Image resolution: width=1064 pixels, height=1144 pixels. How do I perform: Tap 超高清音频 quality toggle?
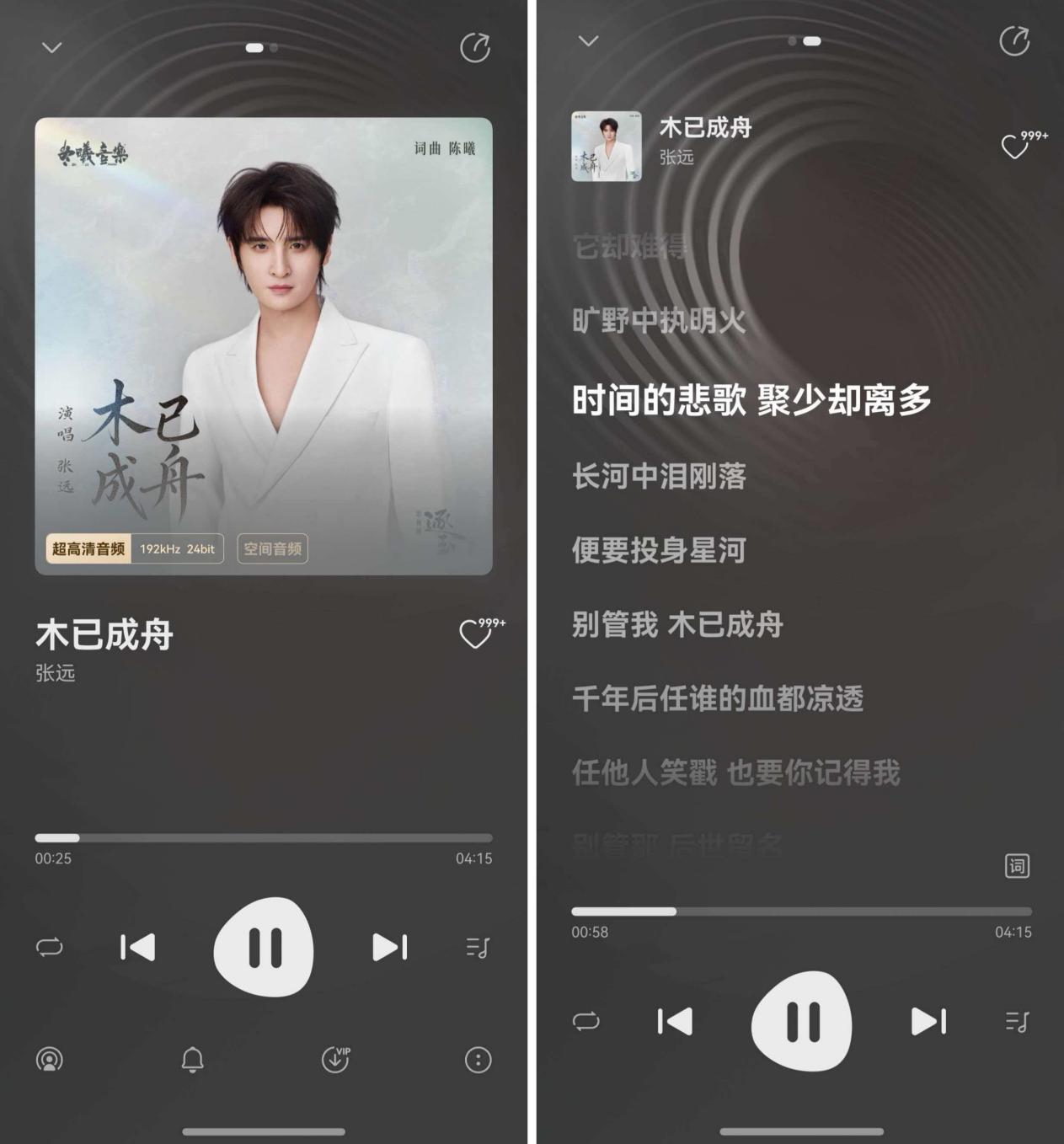[x=88, y=548]
